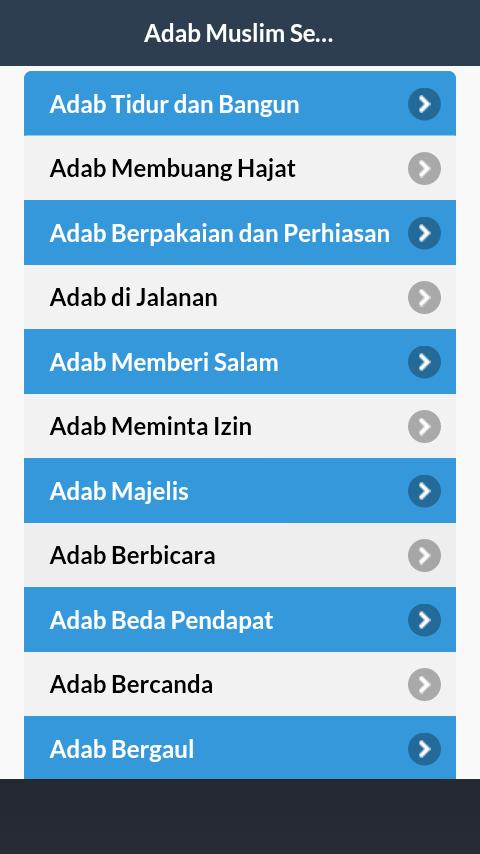
Task: Open Adab Berbicara
Action: 240,555
